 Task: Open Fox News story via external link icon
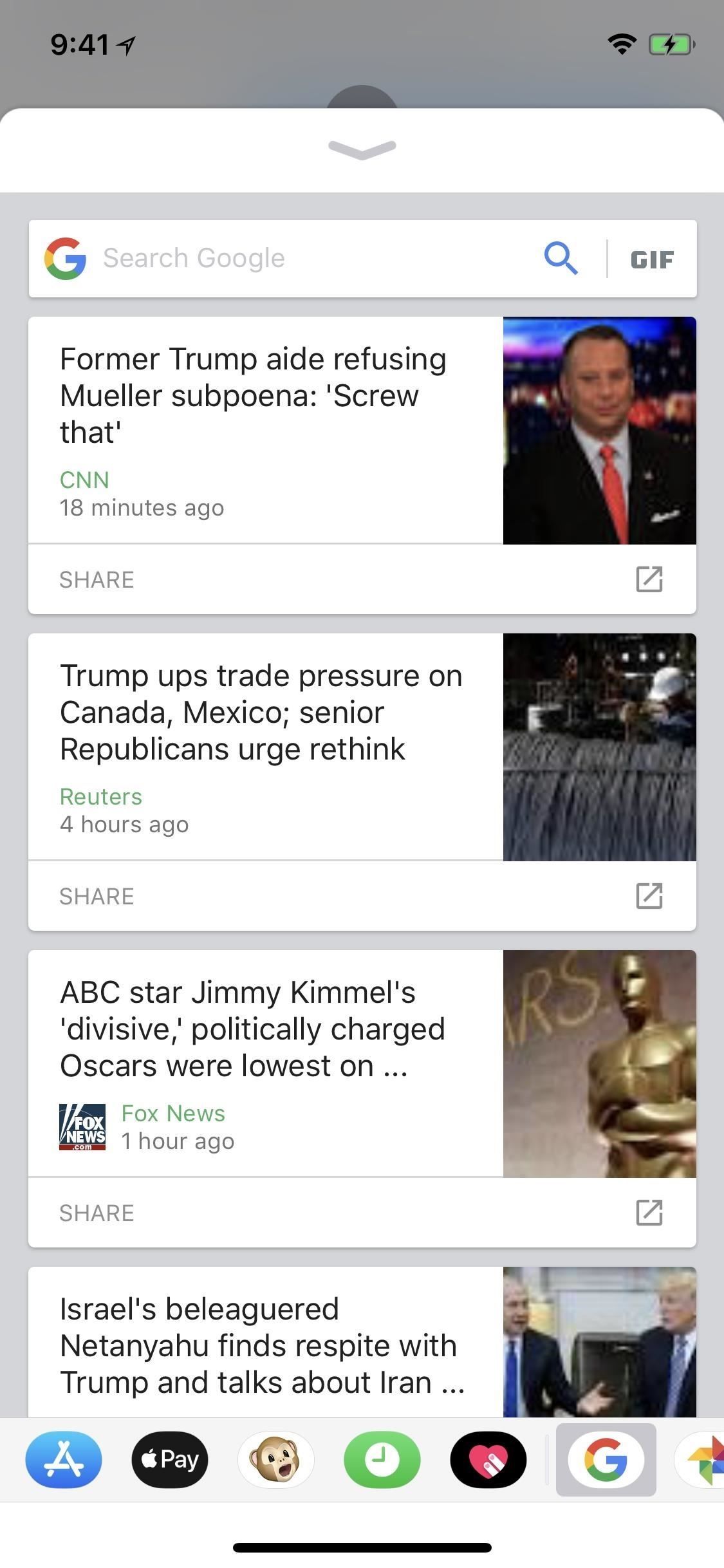649,1213
